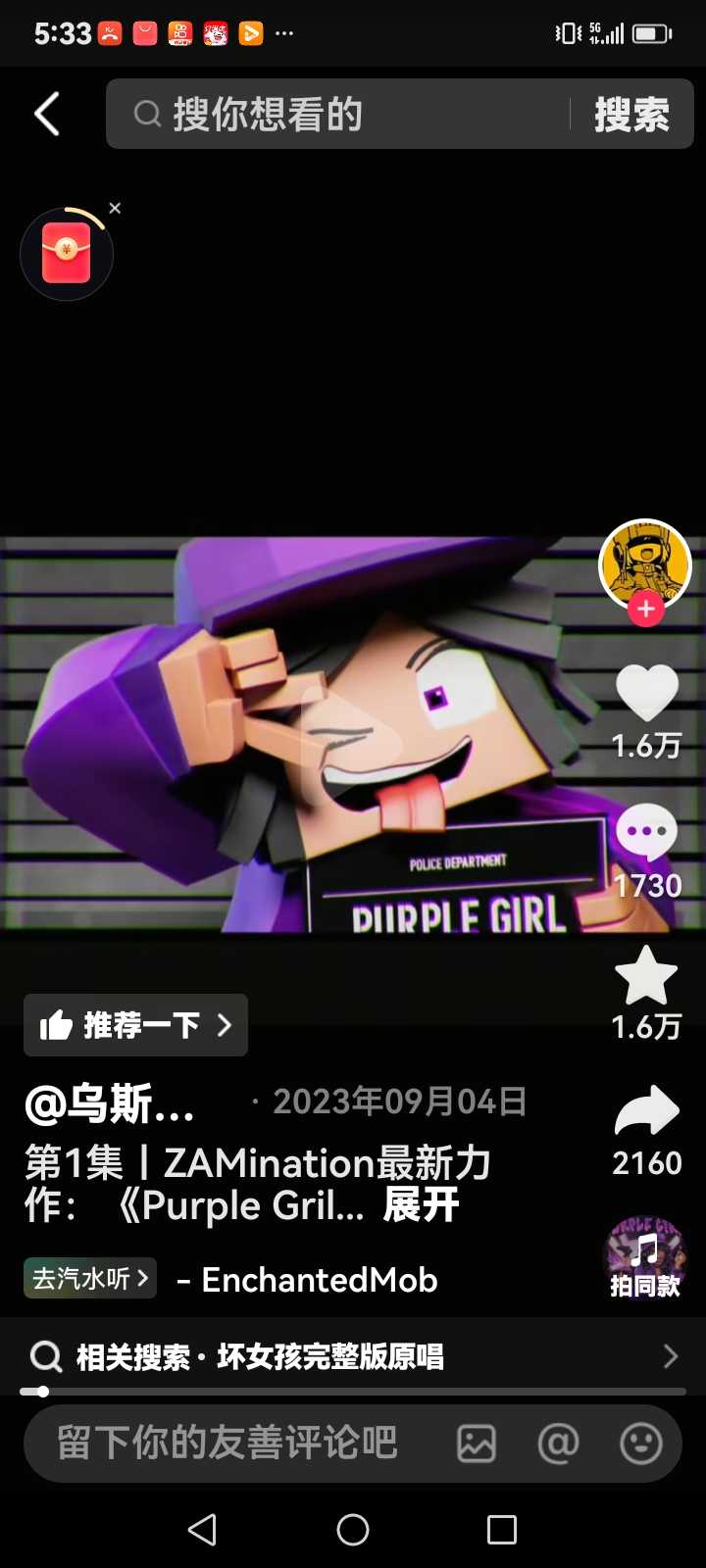Tap the 去汽水听 chip
This screenshot has height=1568, width=706.
click(90, 1278)
